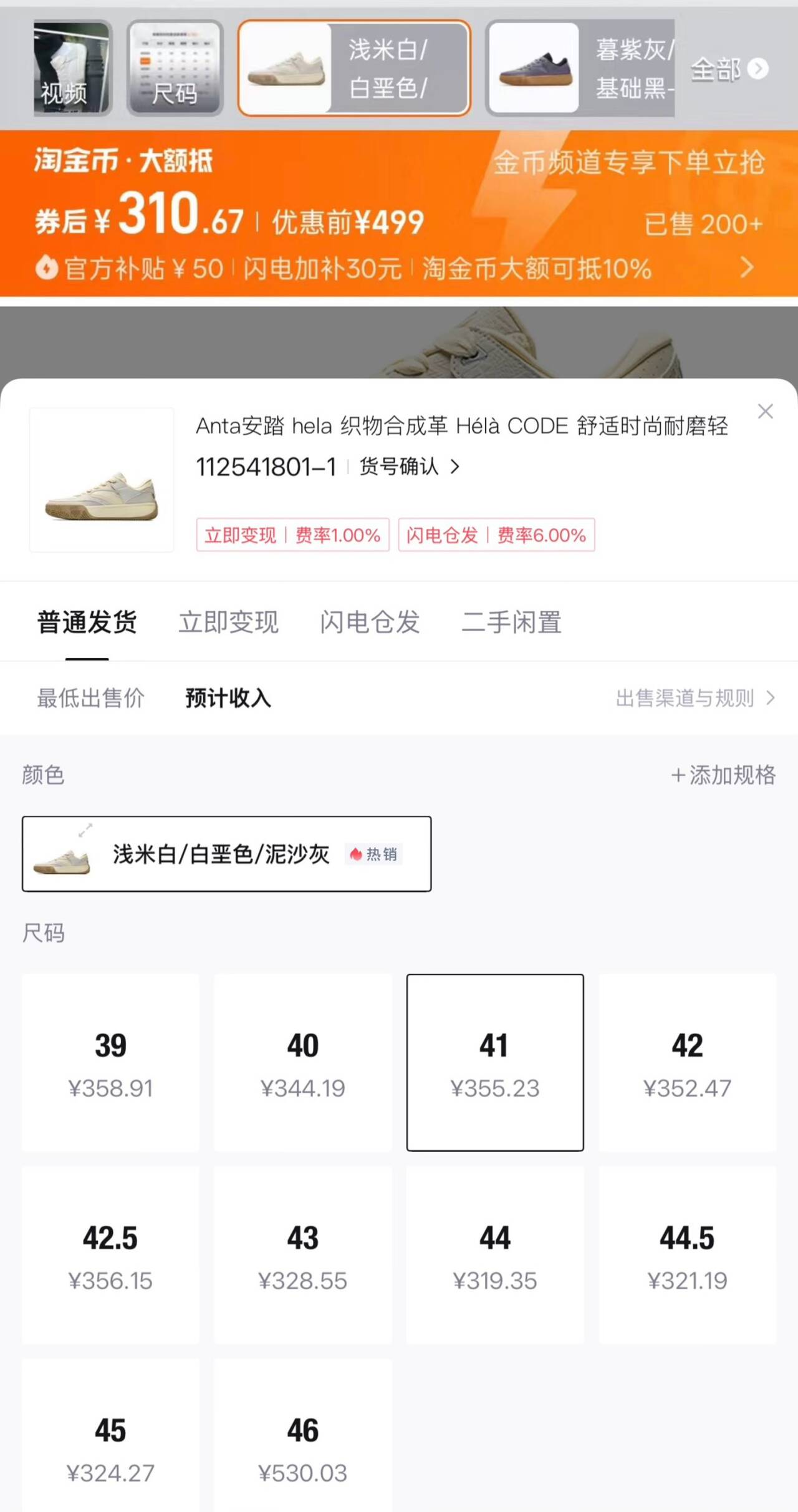Screen dimensions: 798x1512
Task: Expand 全部 to see all media
Action: coord(728,69)
